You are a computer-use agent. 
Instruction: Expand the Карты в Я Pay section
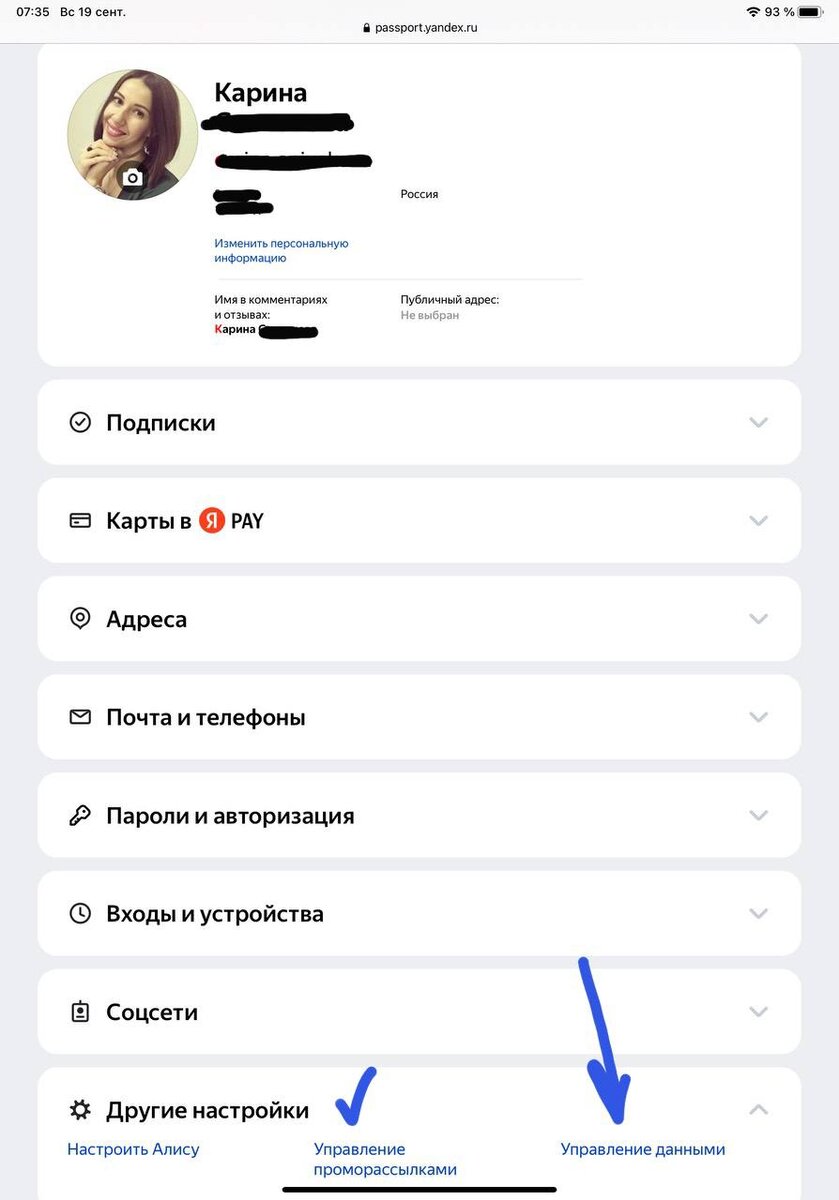[x=759, y=520]
